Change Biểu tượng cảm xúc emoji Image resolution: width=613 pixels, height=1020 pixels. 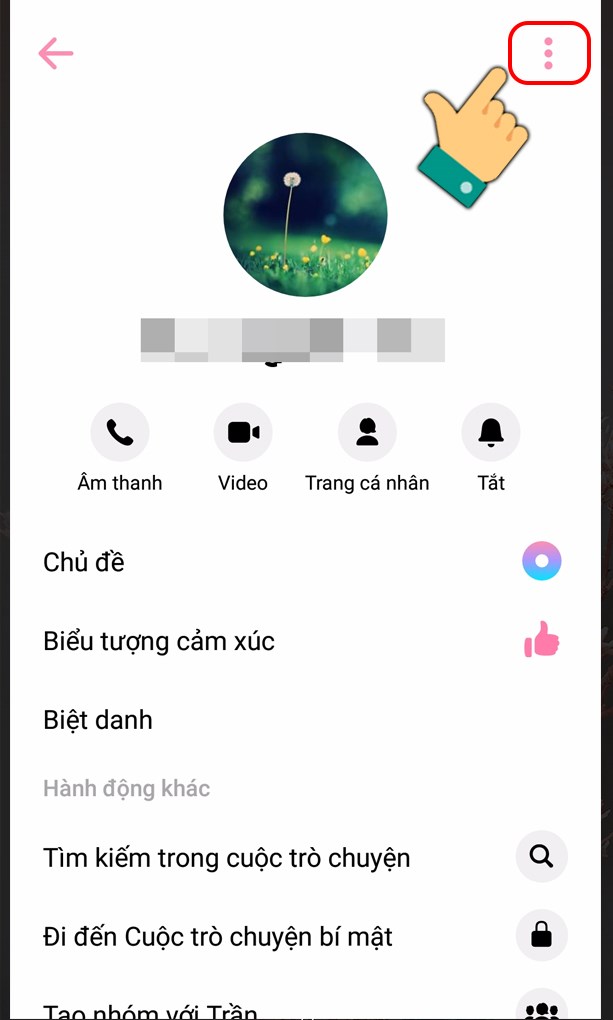pyautogui.click(x=300, y=641)
